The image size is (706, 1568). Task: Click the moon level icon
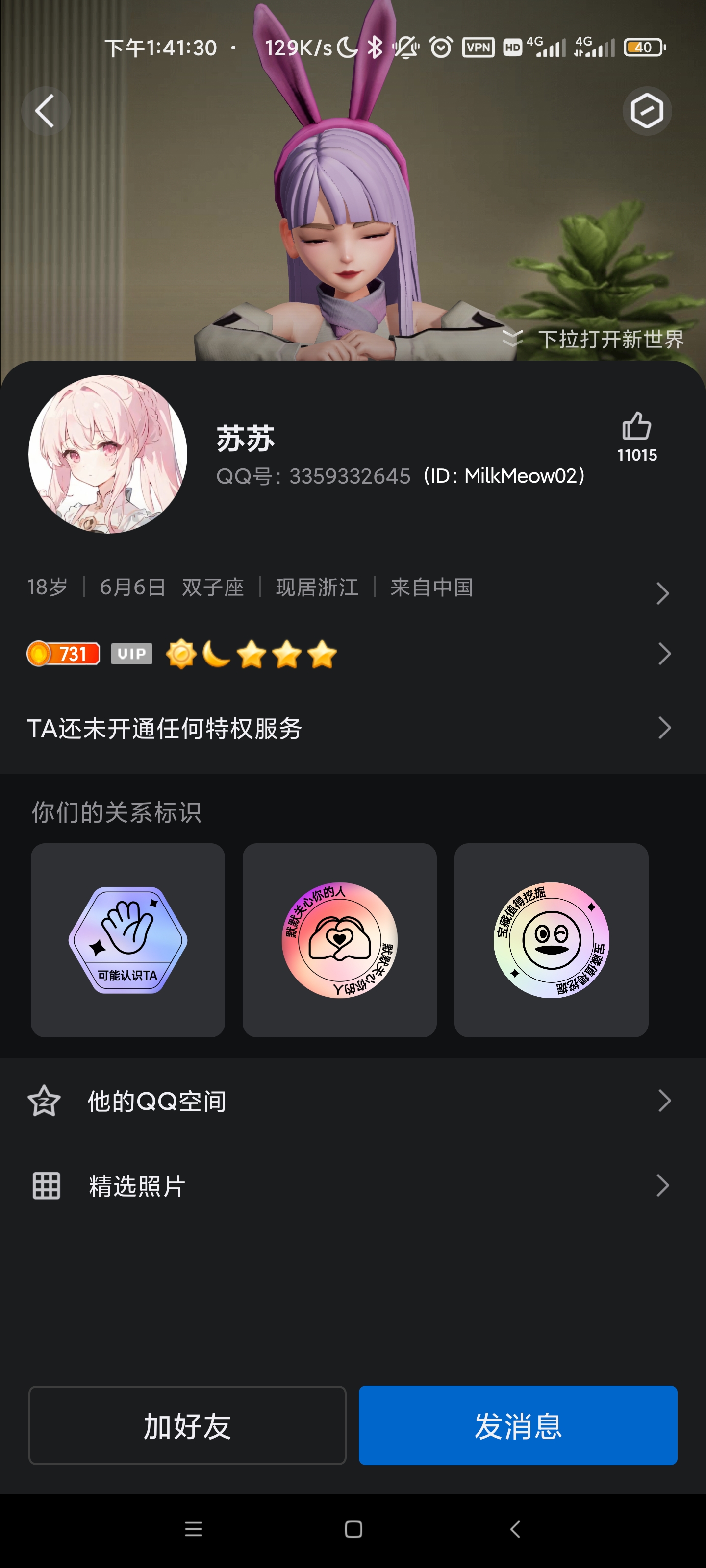pos(217,653)
